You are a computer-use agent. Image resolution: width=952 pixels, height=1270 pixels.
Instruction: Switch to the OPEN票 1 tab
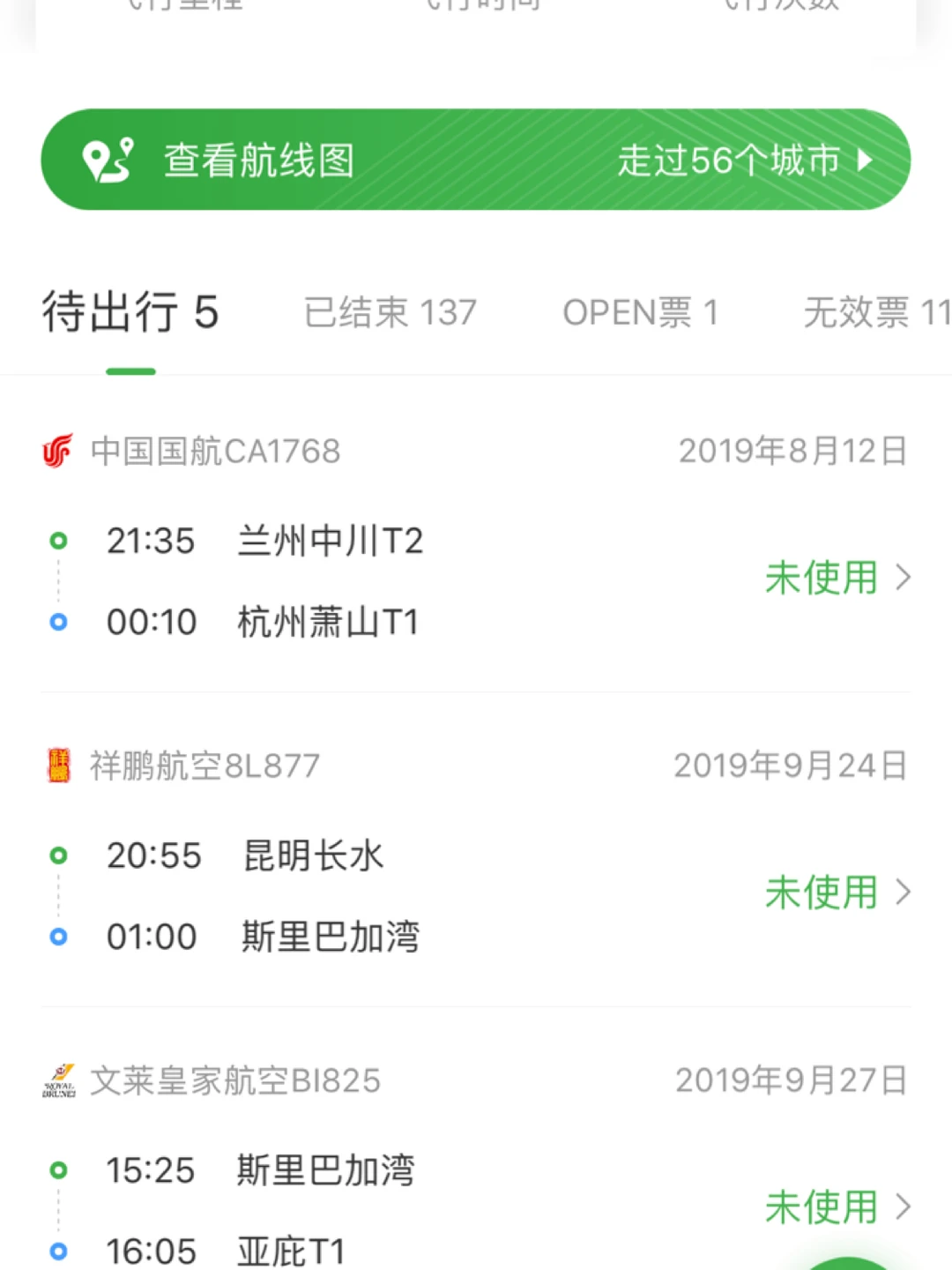point(640,312)
